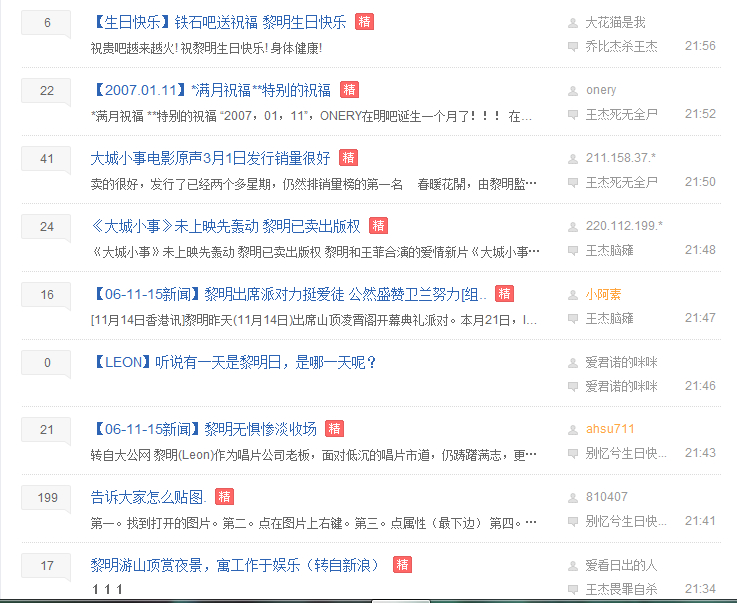737x603 pixels.
Task: View author profile 大花猫是我
Action: pos(615,23)
